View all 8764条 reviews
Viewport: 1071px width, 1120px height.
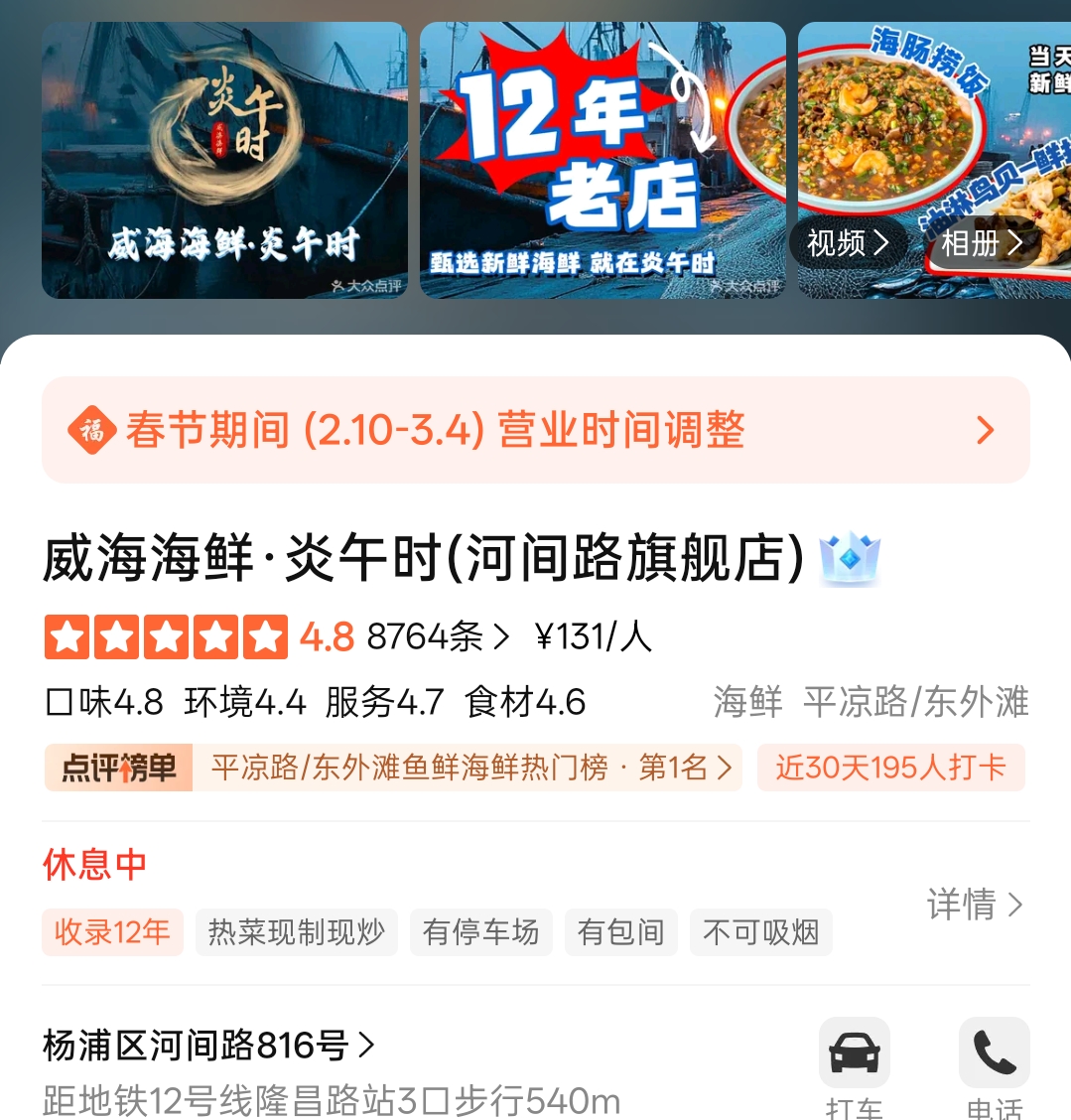[x=437, y=636]
